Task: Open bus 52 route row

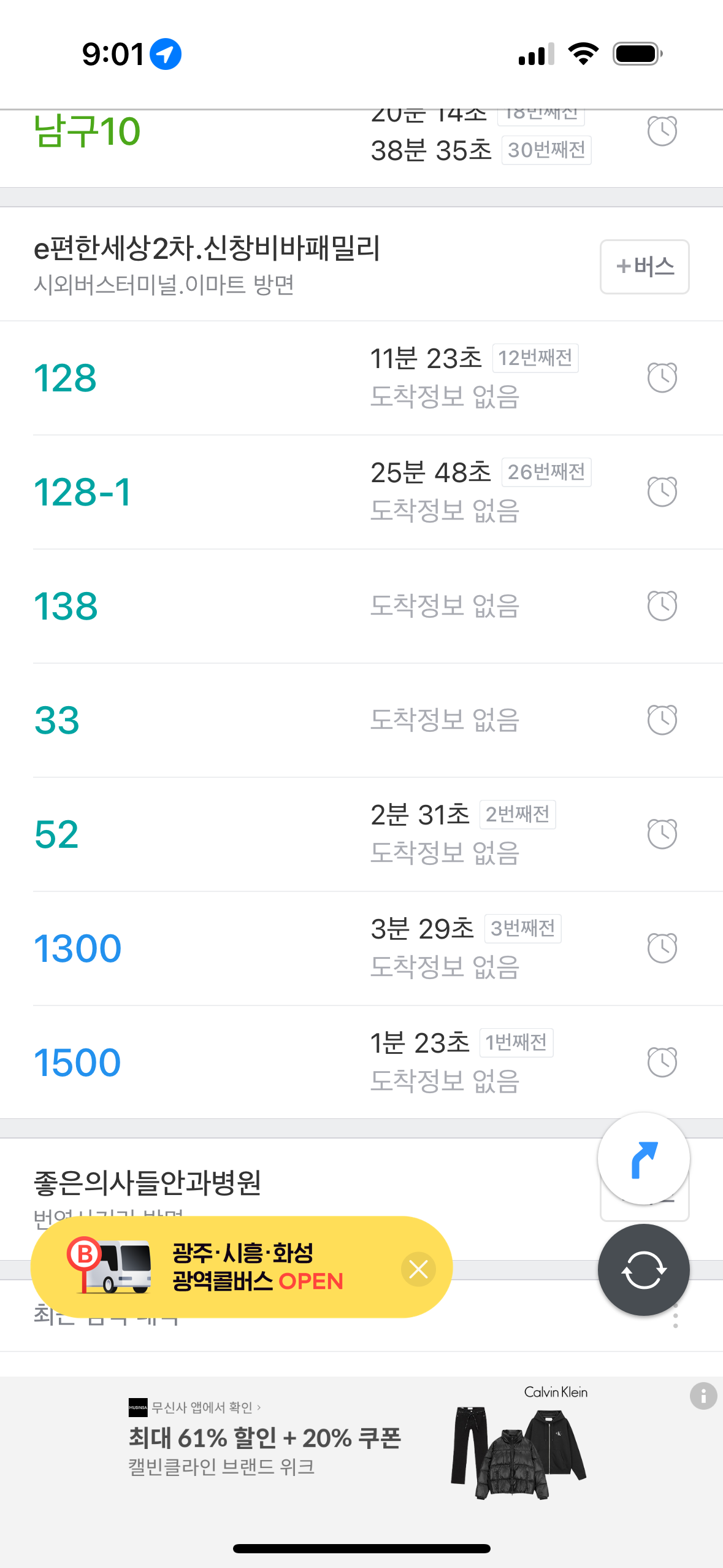Action: coord(361,834)
